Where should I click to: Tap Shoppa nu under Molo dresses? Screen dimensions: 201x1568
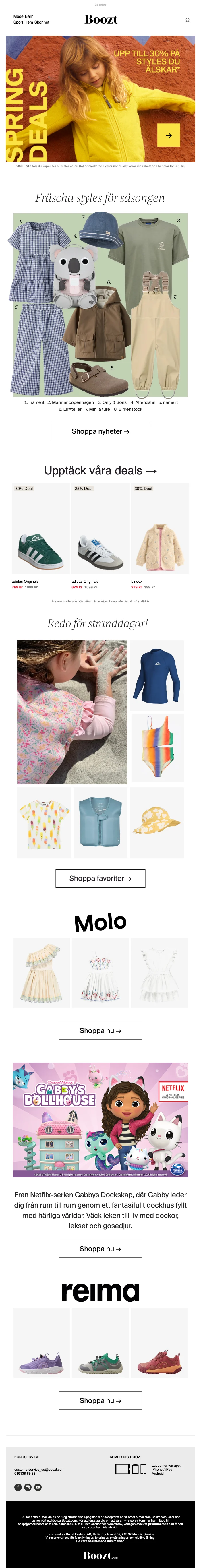(x=100, y=1030)
